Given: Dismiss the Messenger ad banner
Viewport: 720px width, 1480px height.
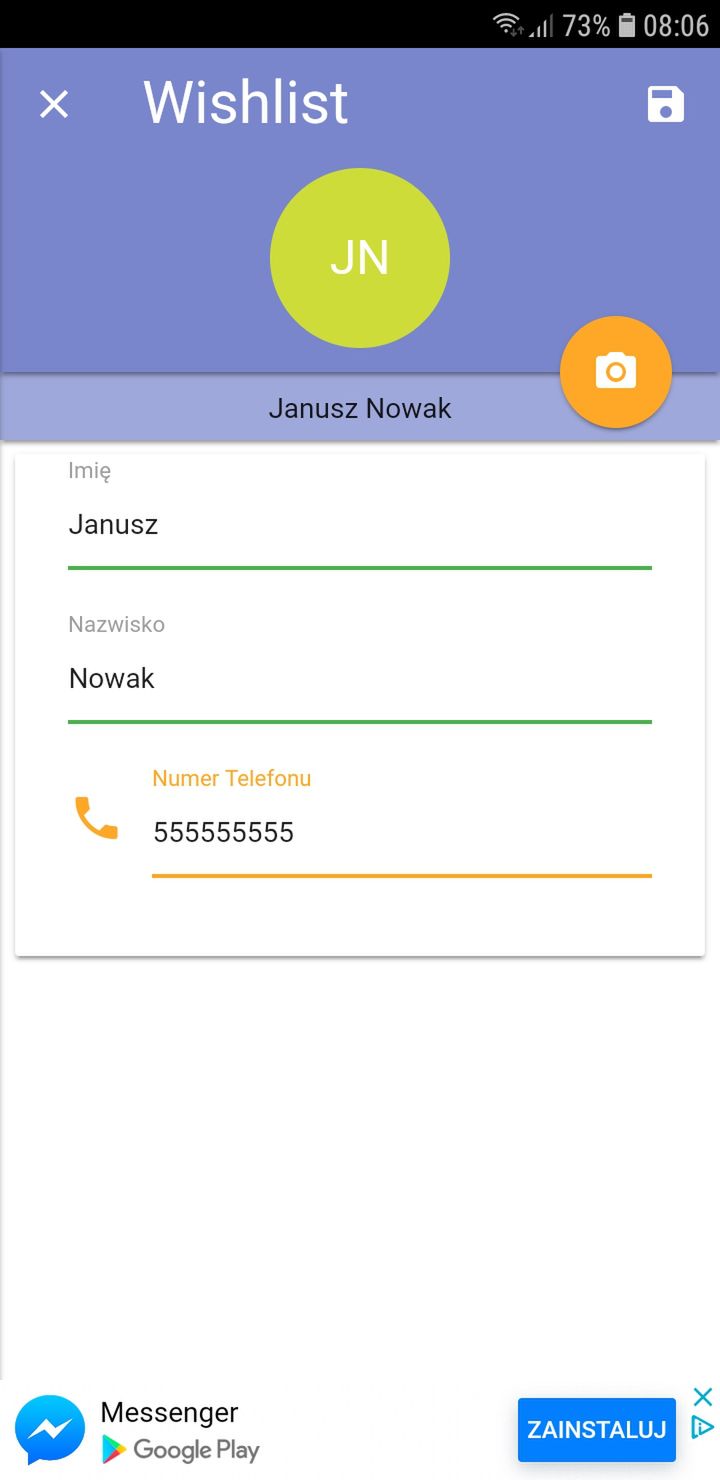Looking at the screenshot, I should [x=703, y=1397].
